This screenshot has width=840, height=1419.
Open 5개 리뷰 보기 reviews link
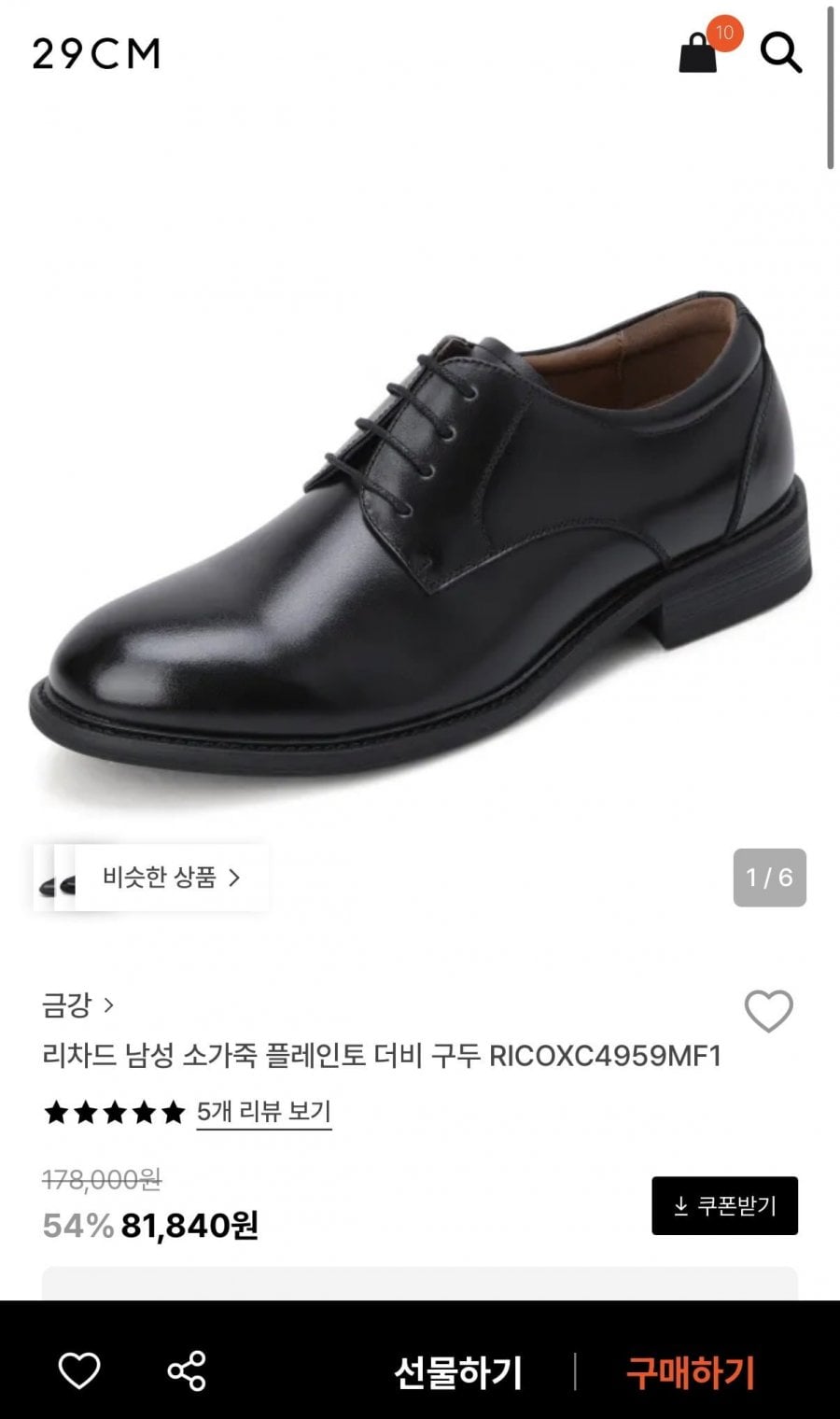coord(263,1112)
